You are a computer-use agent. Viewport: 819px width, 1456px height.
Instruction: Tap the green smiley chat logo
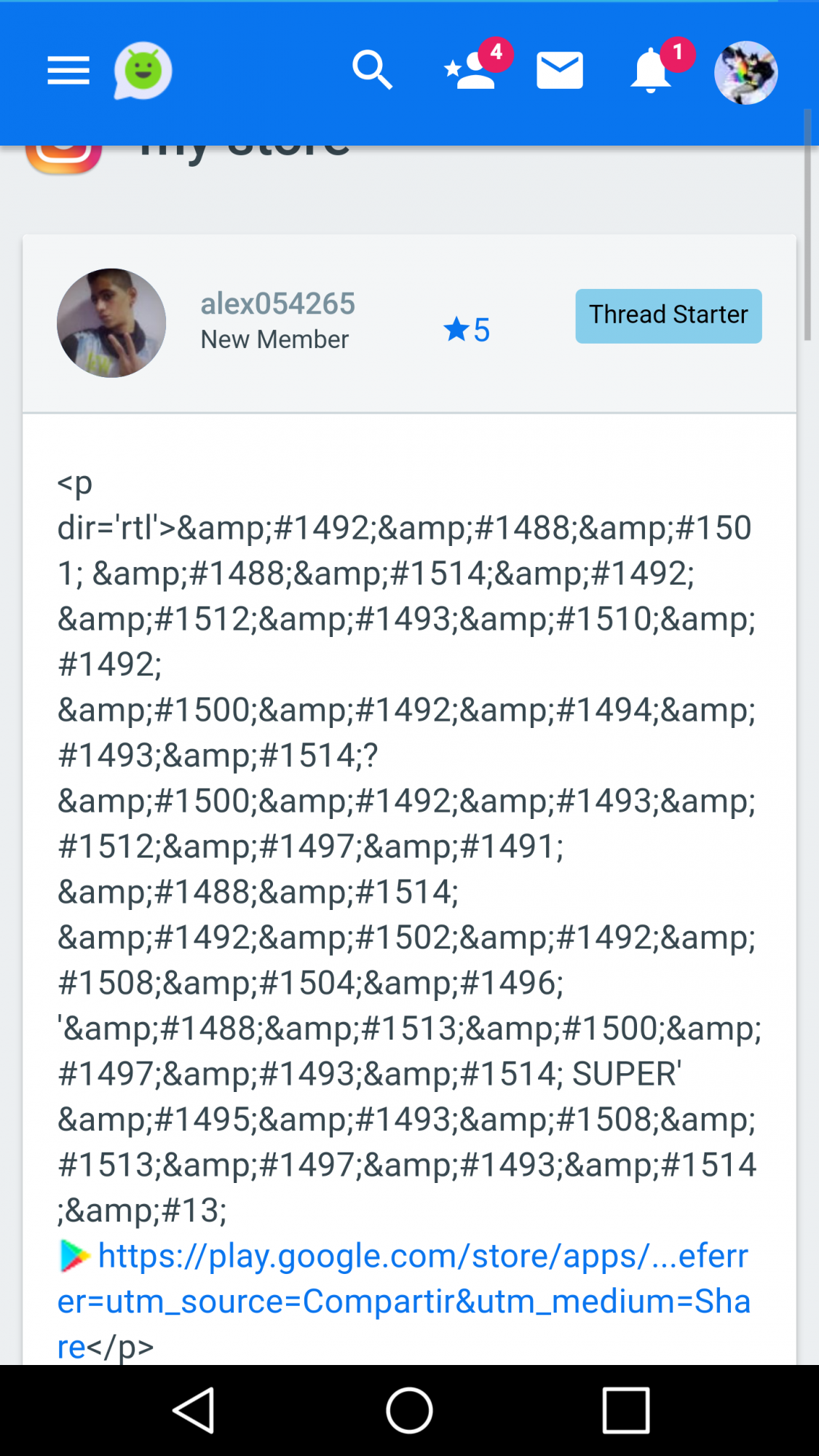click(x=143, y=71)
